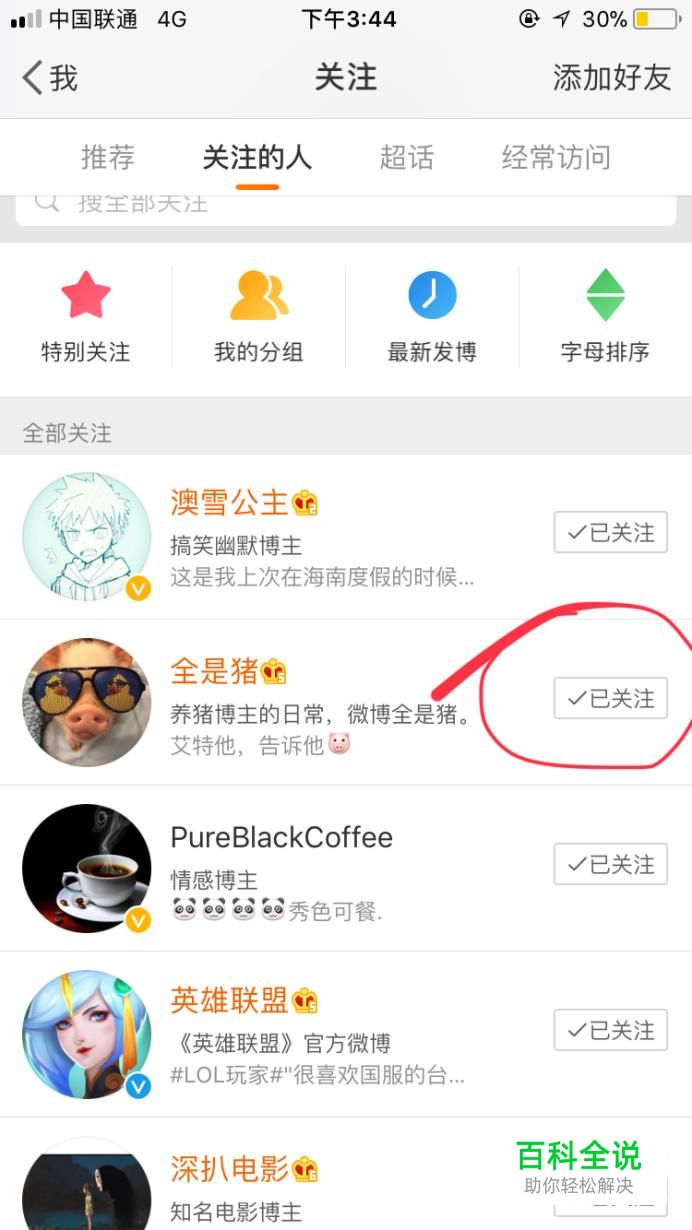The width and height of the screenshot is (692, 1230).
Task: View 最新发博 recent posters
Action: [432, 317]
